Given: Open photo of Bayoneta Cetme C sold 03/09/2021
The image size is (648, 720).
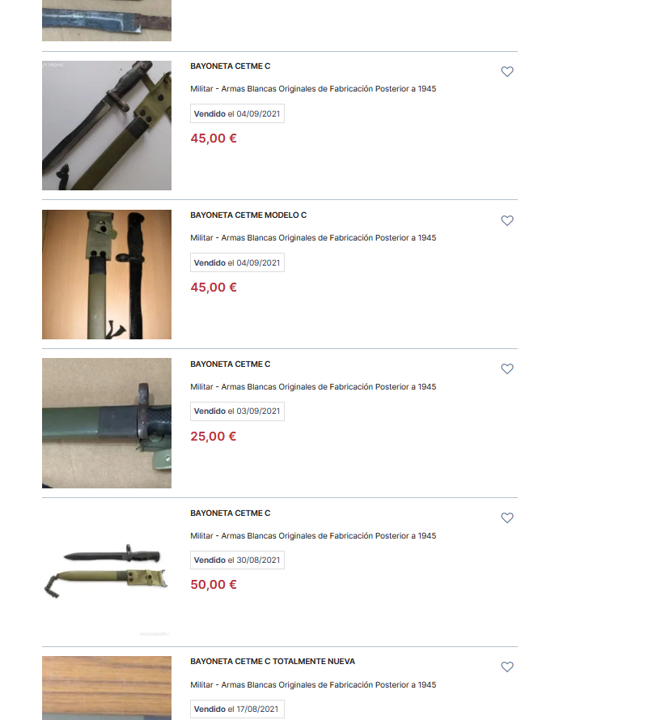Looking at the screenshot, I should [x=107, y=423].
